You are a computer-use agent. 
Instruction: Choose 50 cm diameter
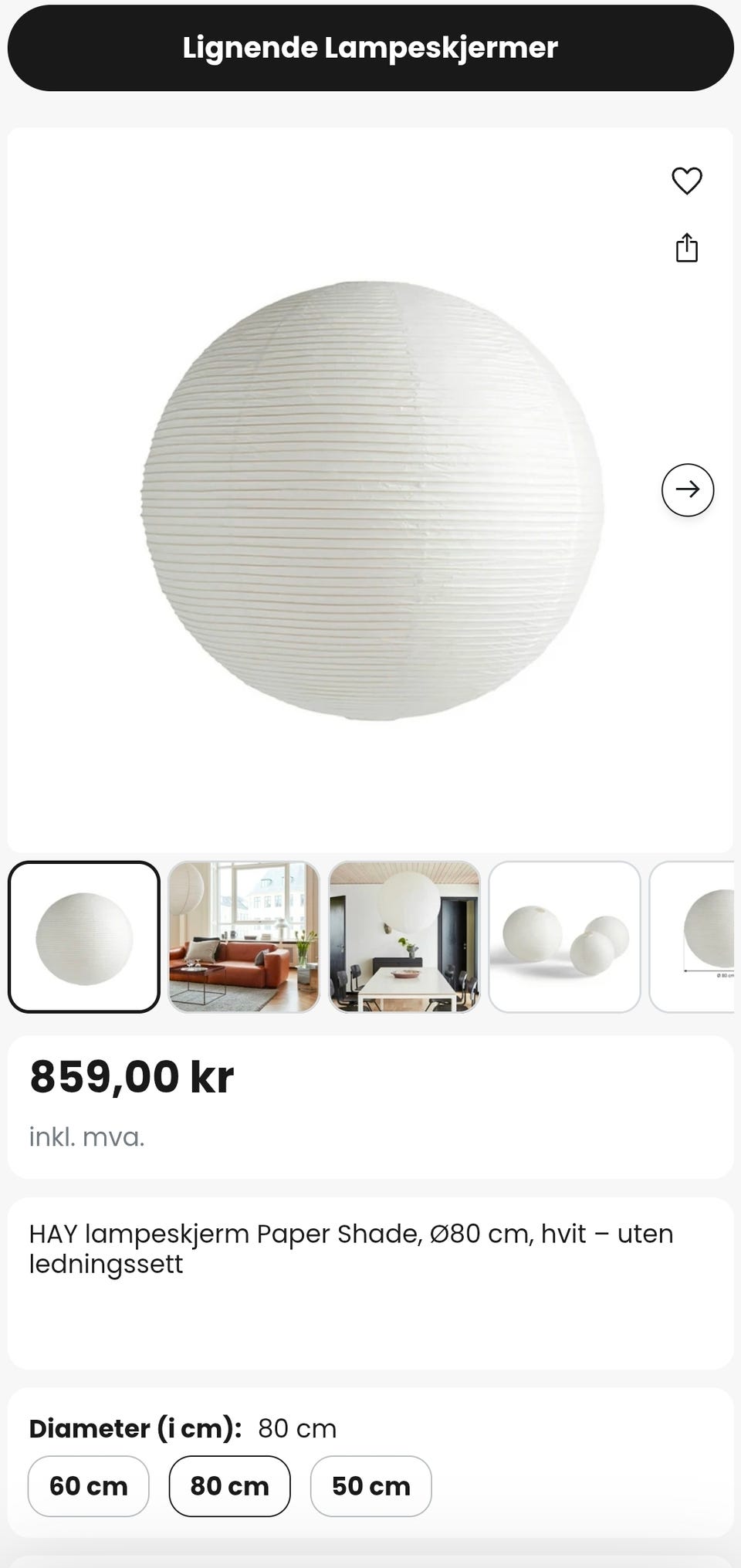[371, 1486]
